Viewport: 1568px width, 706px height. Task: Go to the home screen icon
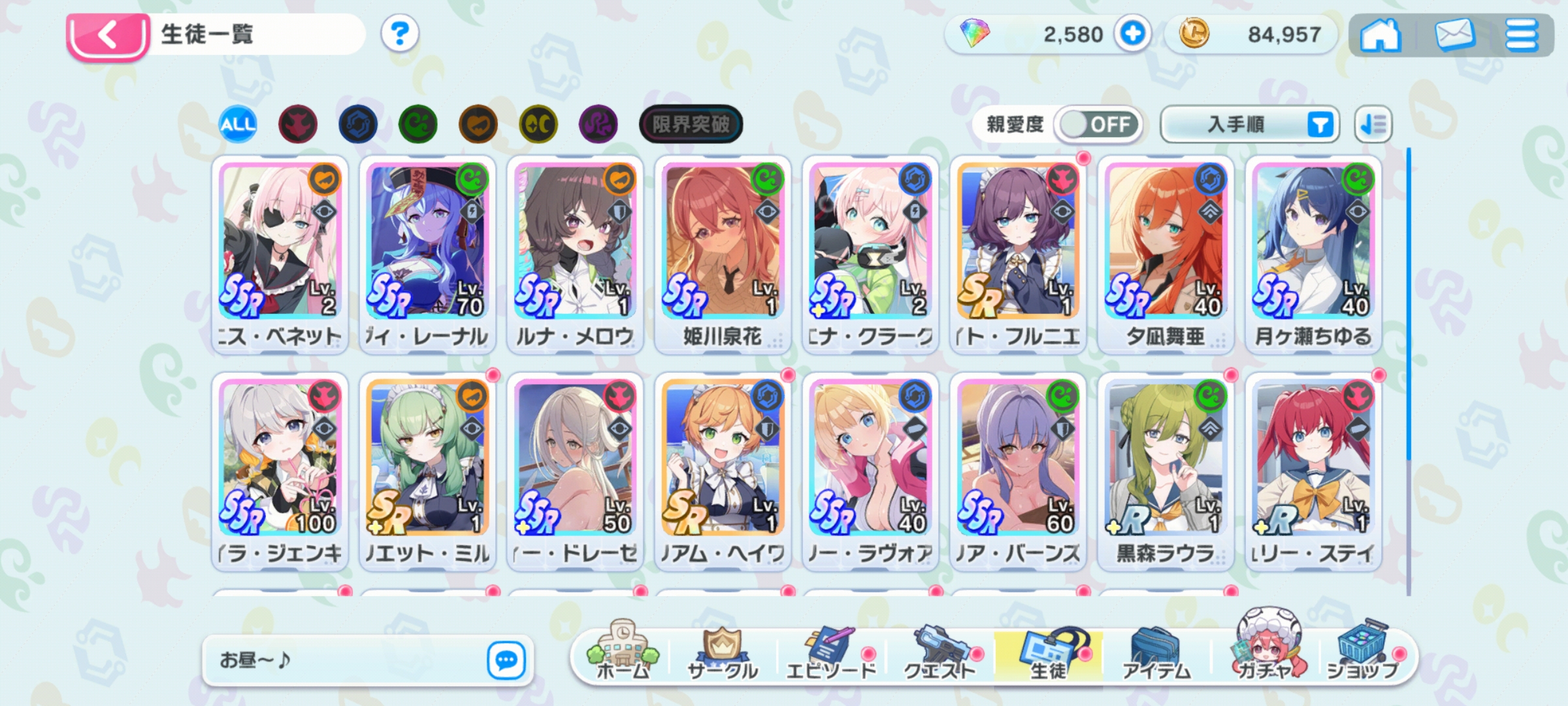tap(1380, 35)
